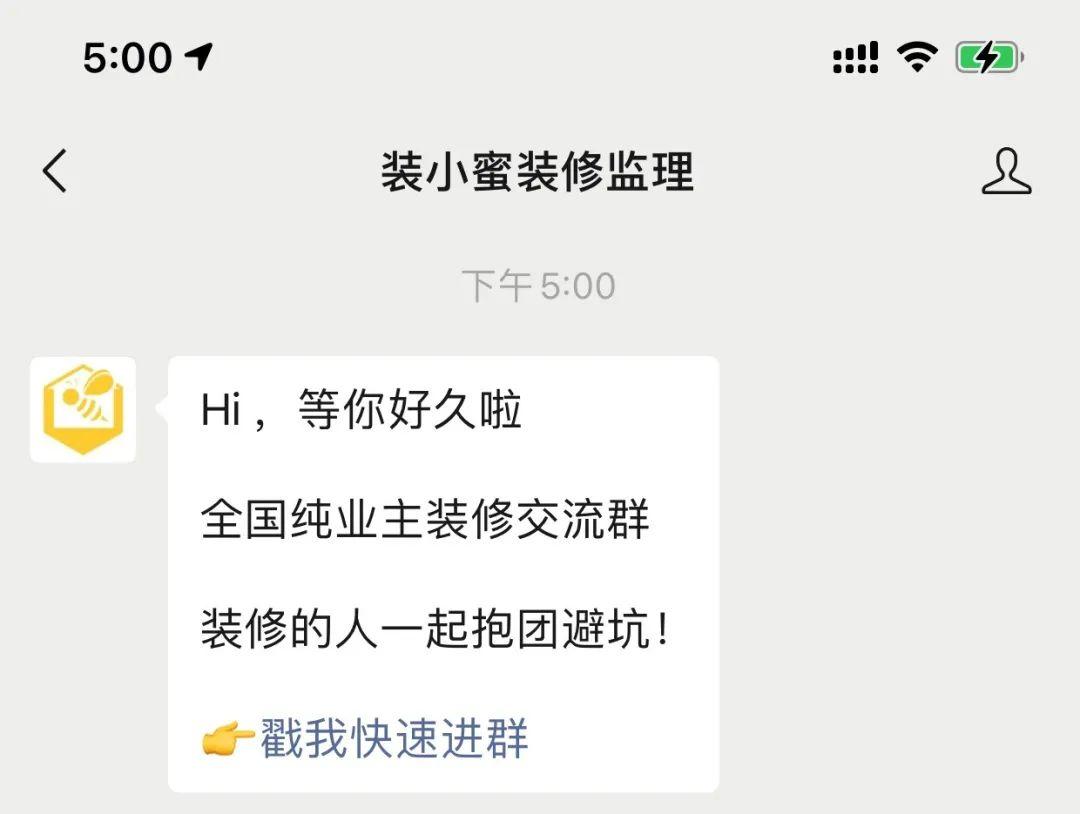Go back from the chat screen
Image resolution: width=1080 pixels, height=814 pixels.
pyautogui.click(x=55, y=171)
